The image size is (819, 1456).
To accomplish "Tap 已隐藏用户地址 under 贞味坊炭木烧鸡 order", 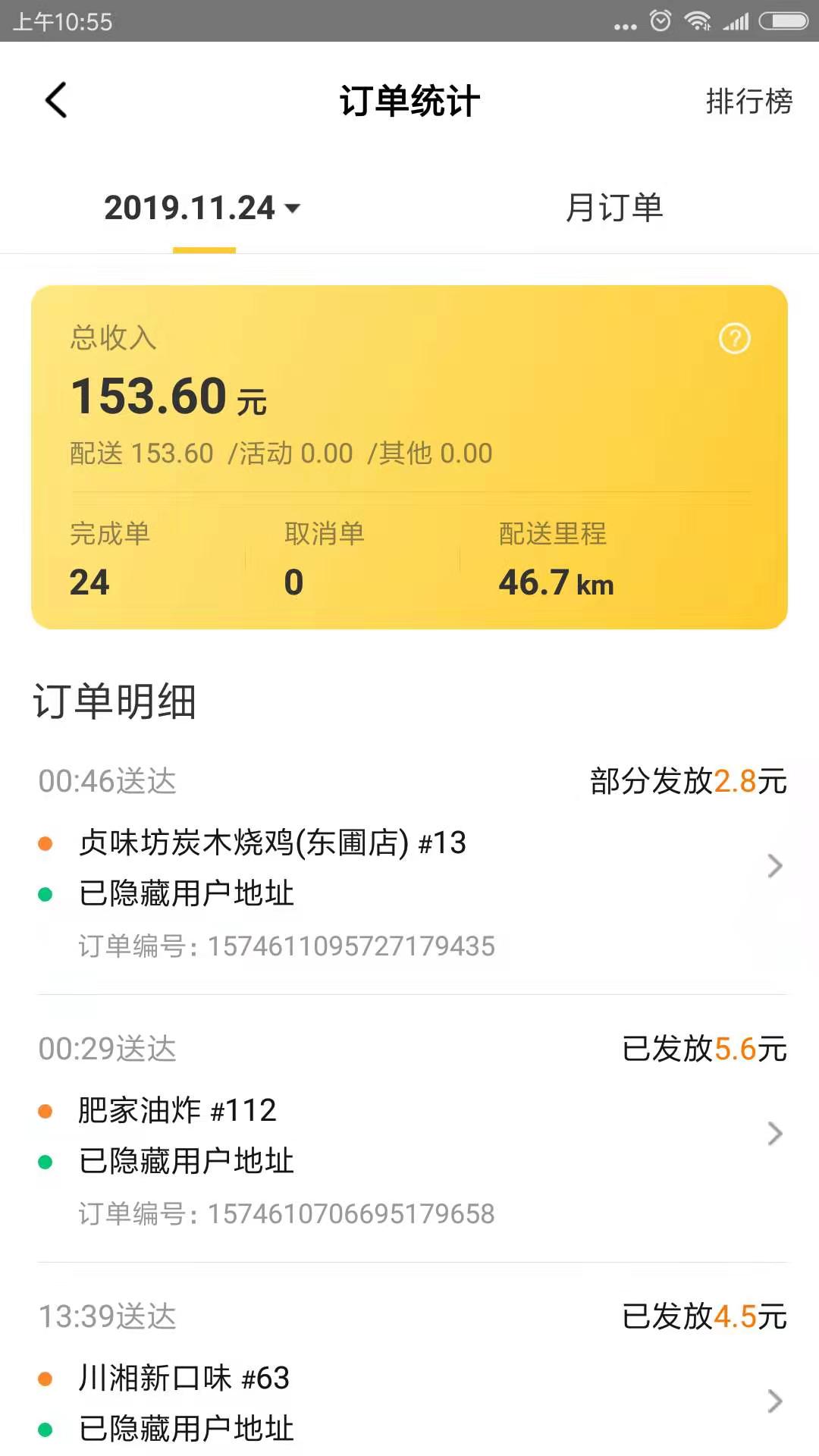I will pyautogui.click(x=187, y=893).
